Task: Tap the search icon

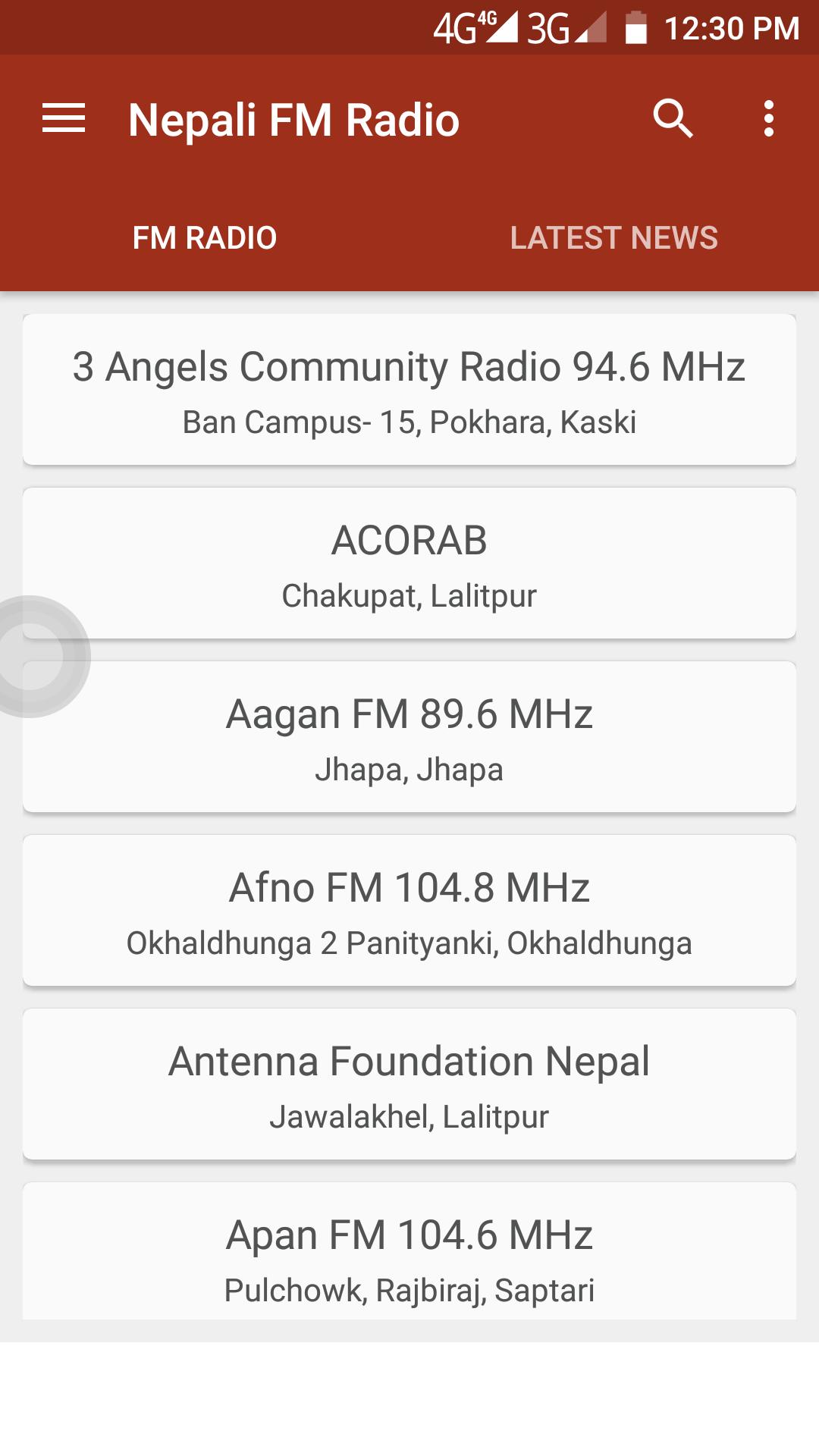Action: point(673,118)
